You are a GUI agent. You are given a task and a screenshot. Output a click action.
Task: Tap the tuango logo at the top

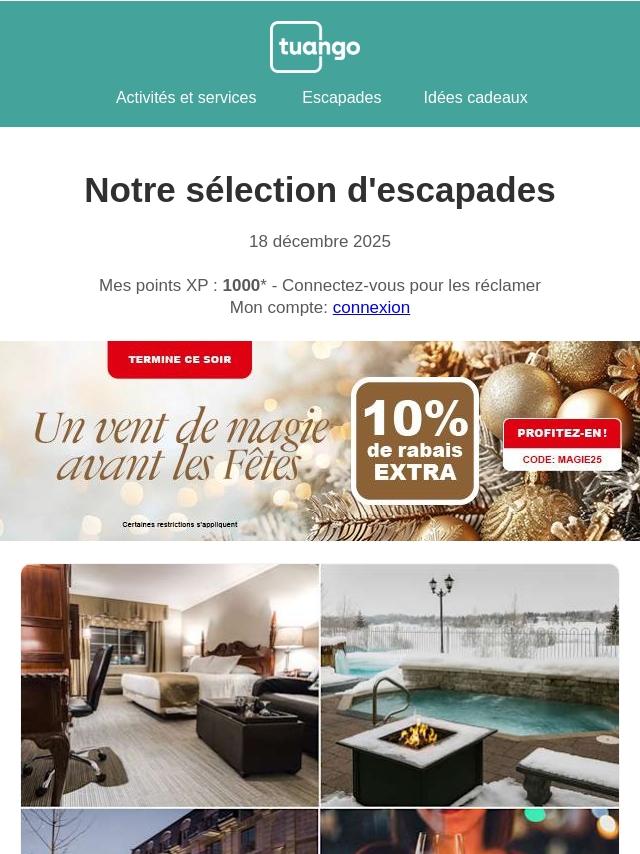coord(315,47)
